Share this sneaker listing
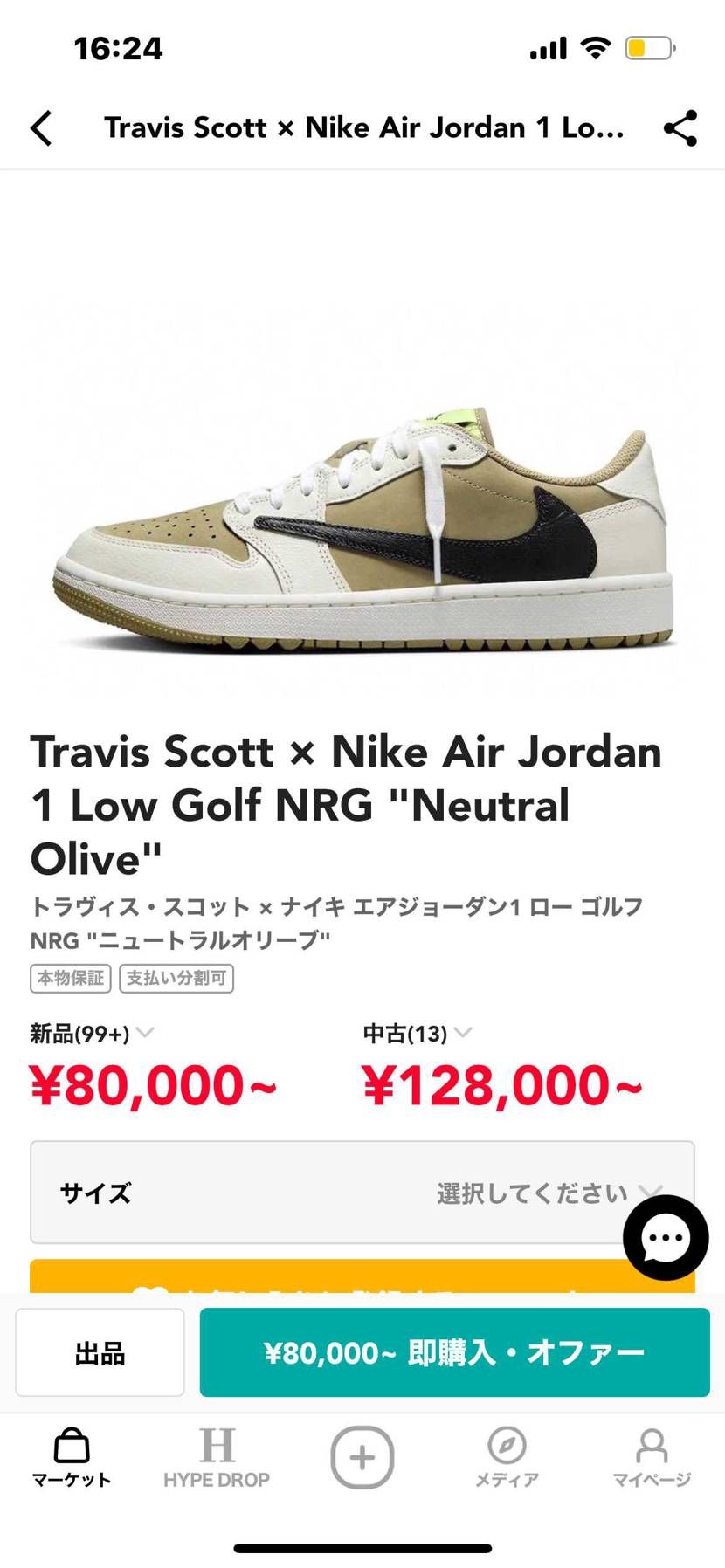Image resolution: width=725 pixels, height=1568 pixels. click(x=680, y=128)
